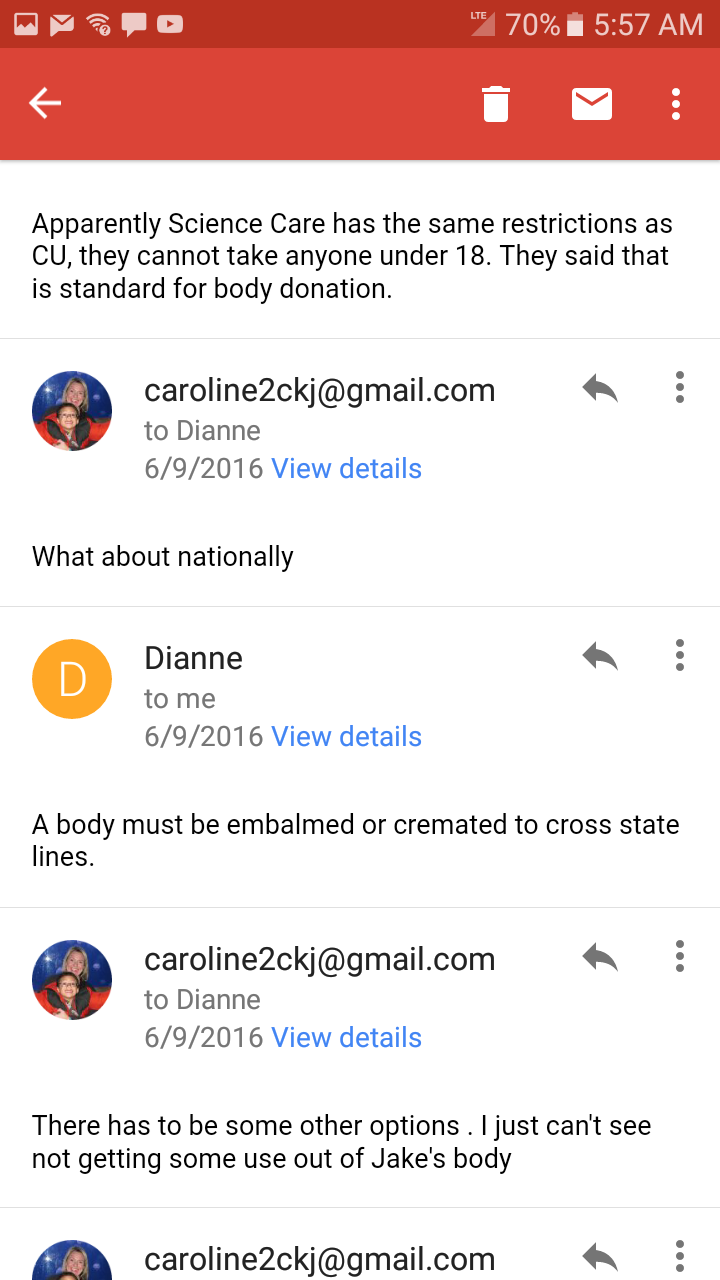Screen dimensions: 720x1280
Task: View details of Dianne's message
Action: [346, 736]
